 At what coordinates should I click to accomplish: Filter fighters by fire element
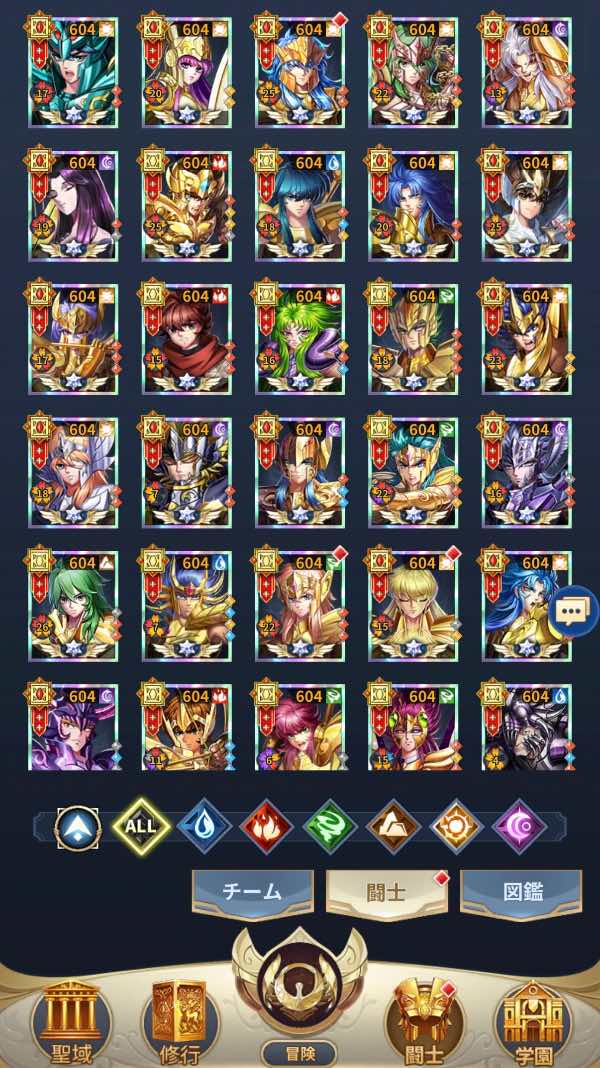point(268,827)
